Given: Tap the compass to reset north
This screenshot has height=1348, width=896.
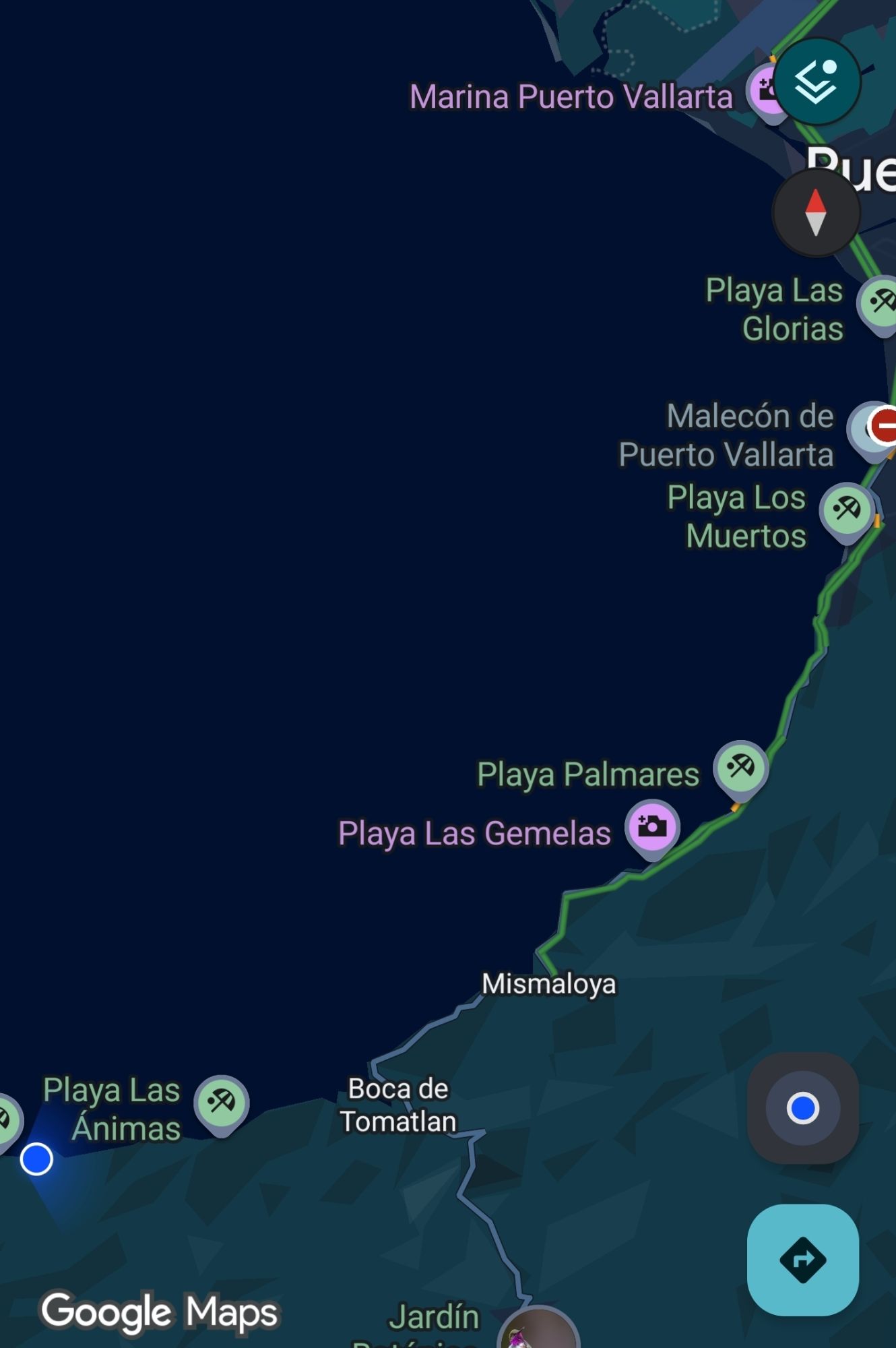Looking at the screenshot, I should coord(816,212).
